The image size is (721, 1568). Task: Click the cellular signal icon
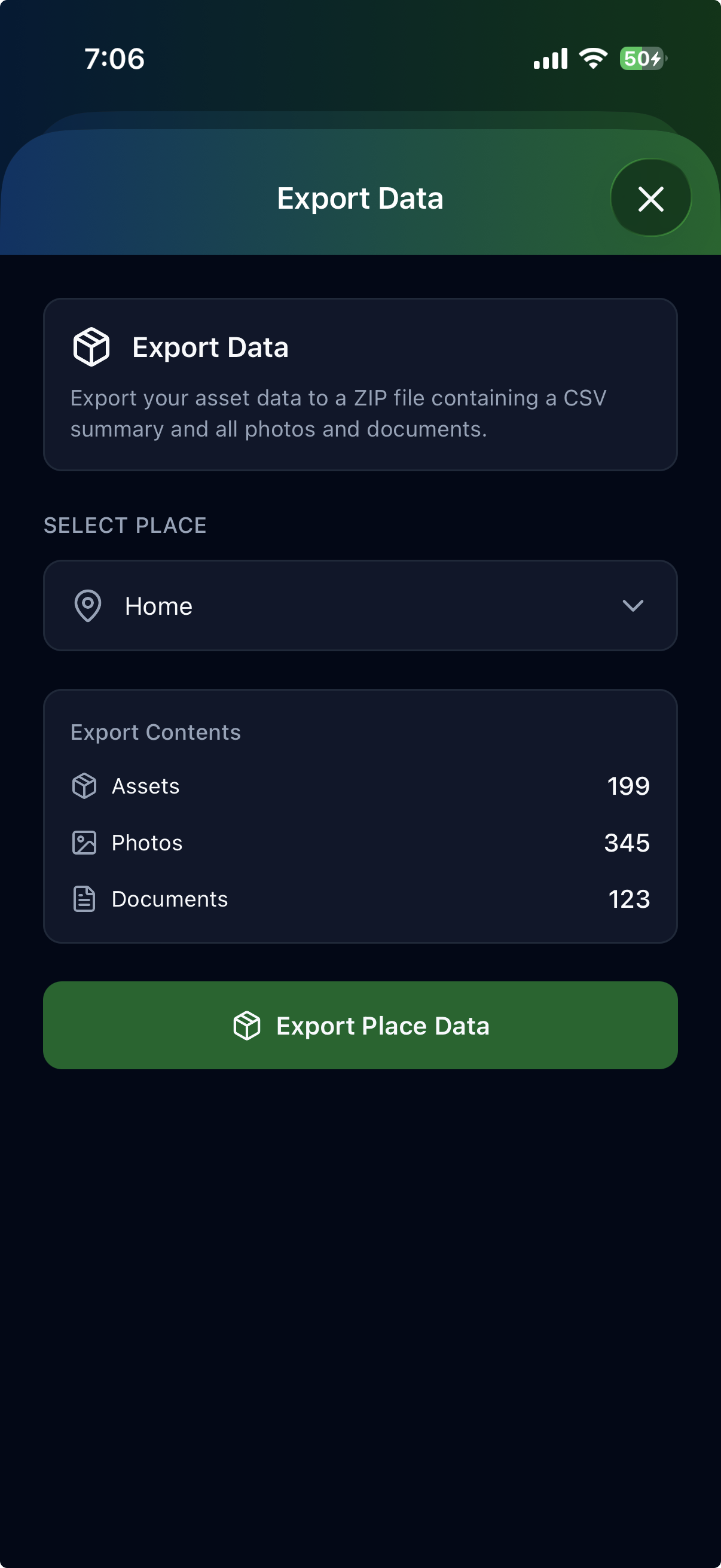[549, 59]
